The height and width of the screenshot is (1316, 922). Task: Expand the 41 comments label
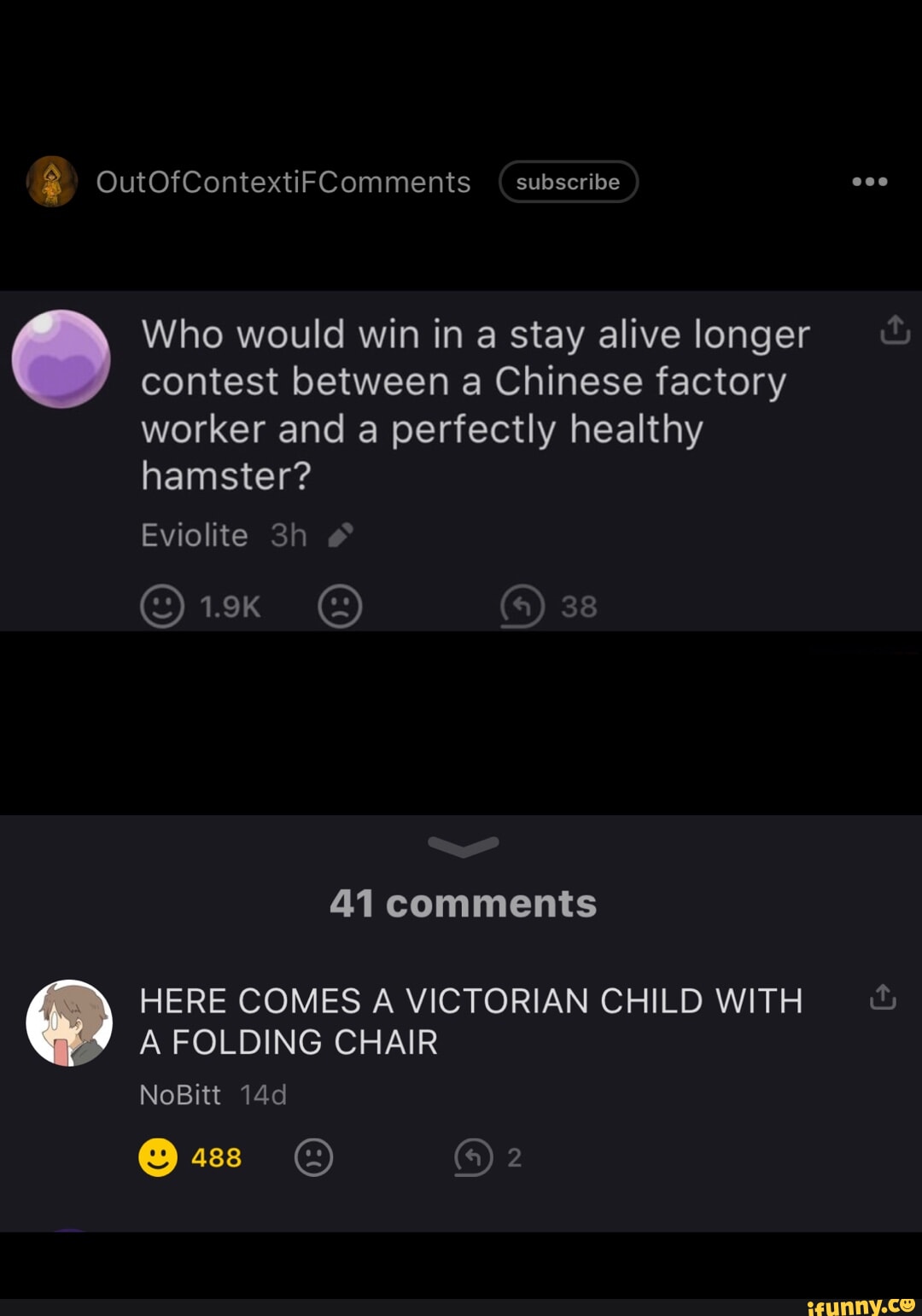coord(461,904)
